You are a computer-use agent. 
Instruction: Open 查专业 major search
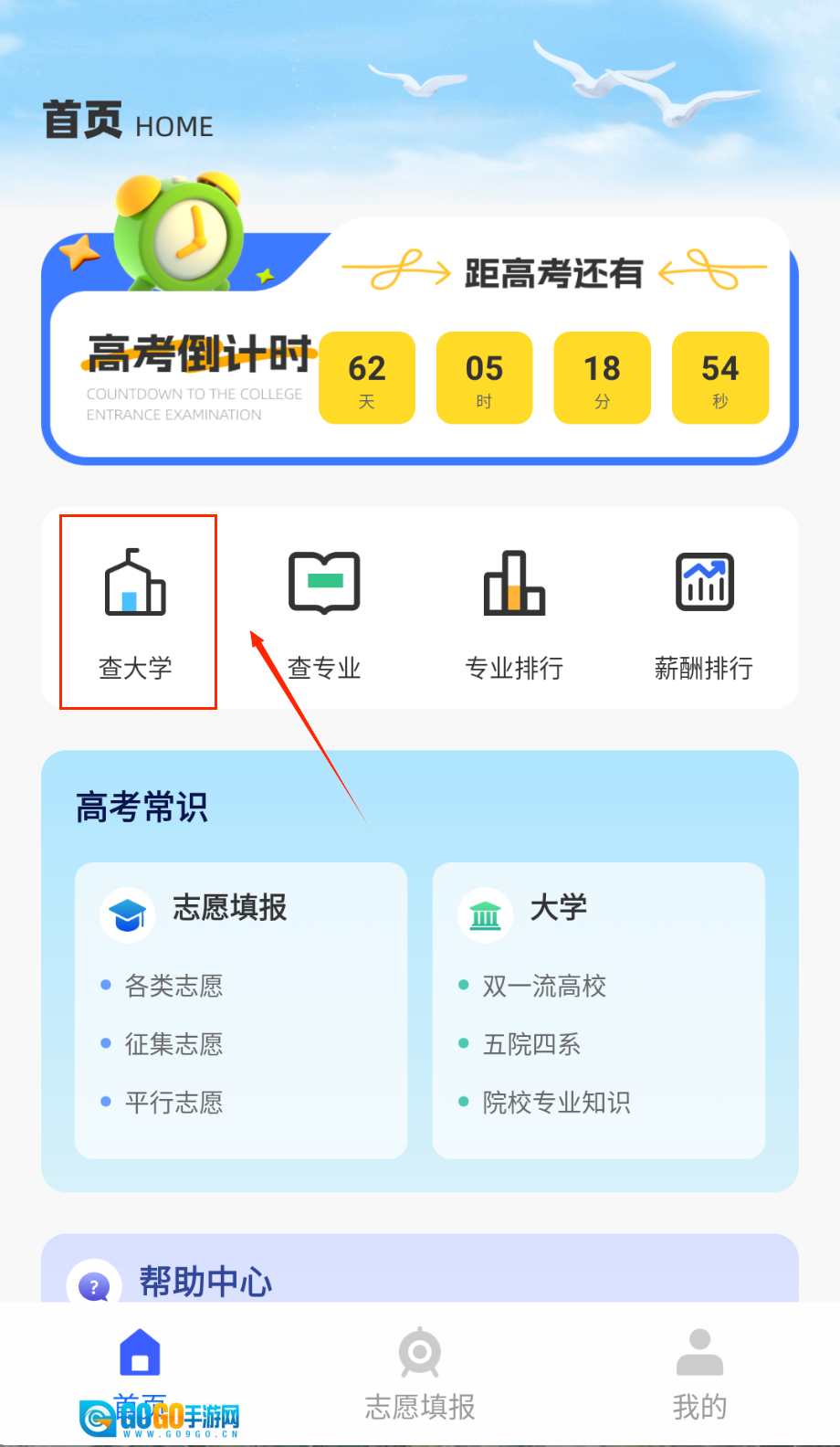click(x=324, y=611)
